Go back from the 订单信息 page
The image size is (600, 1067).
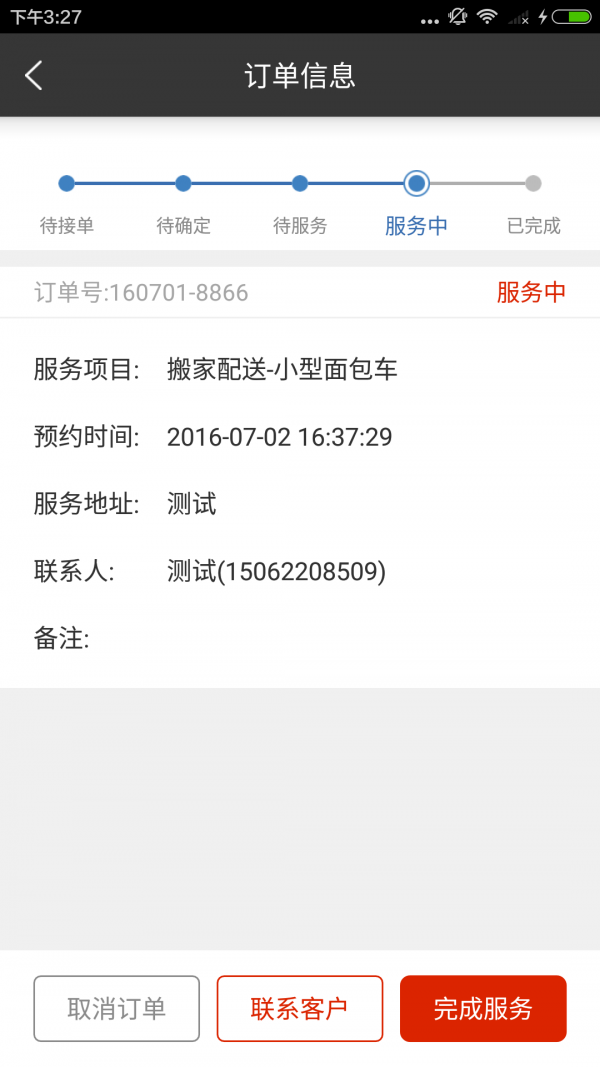[34, 75]
